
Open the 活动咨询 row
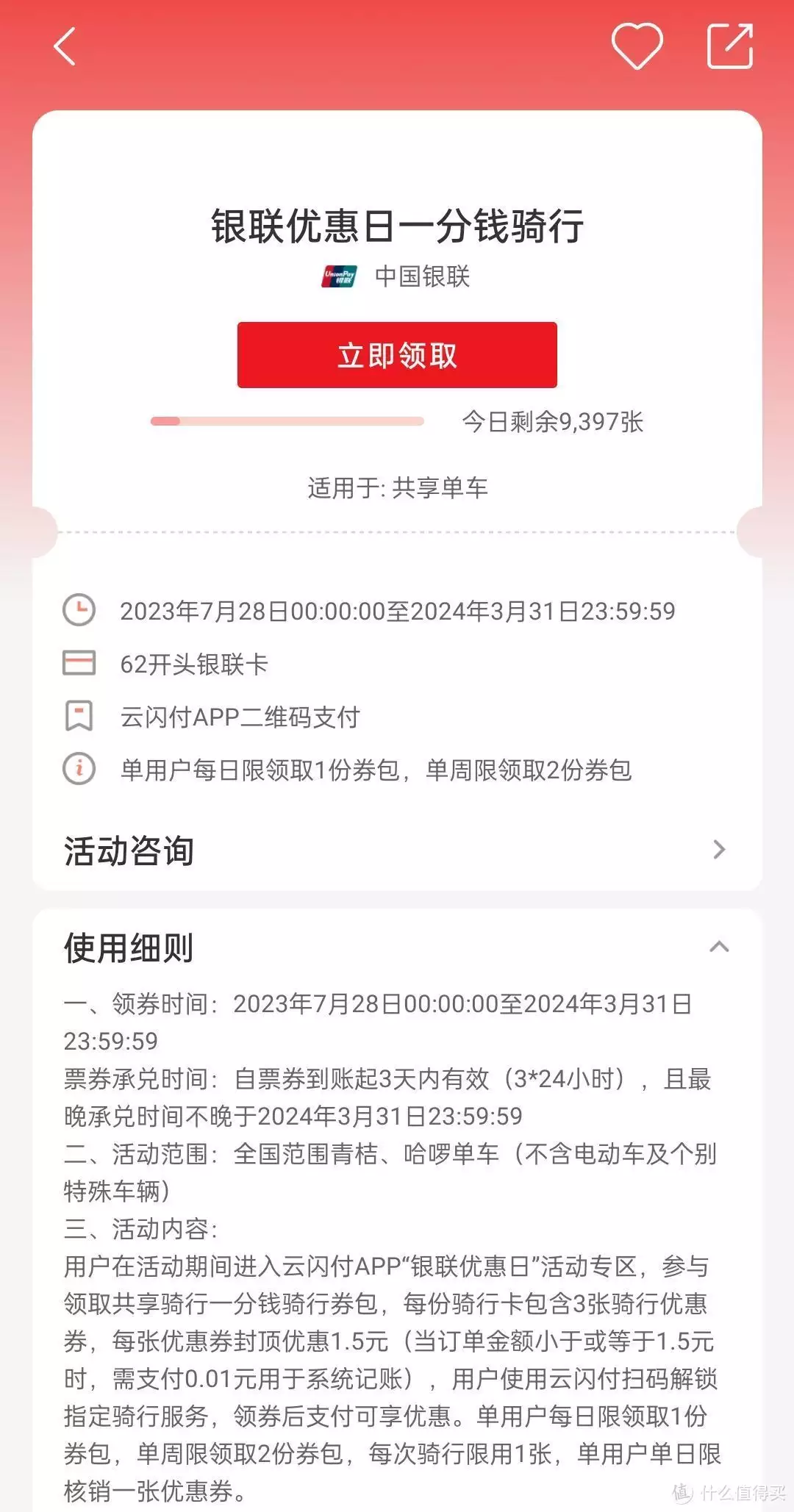(x=397, y=850)
